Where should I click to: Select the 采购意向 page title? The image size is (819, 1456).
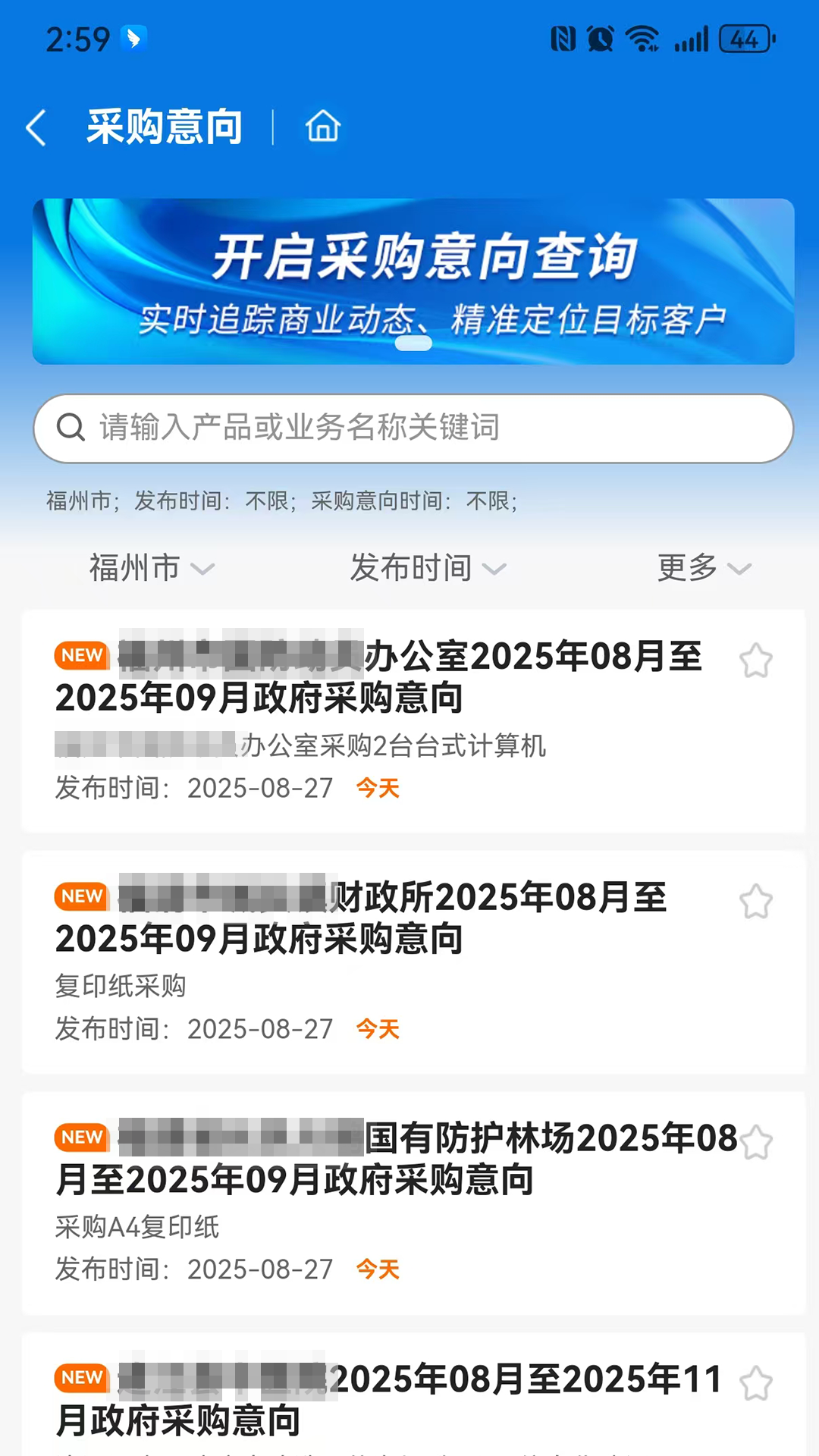pos(163,127)
